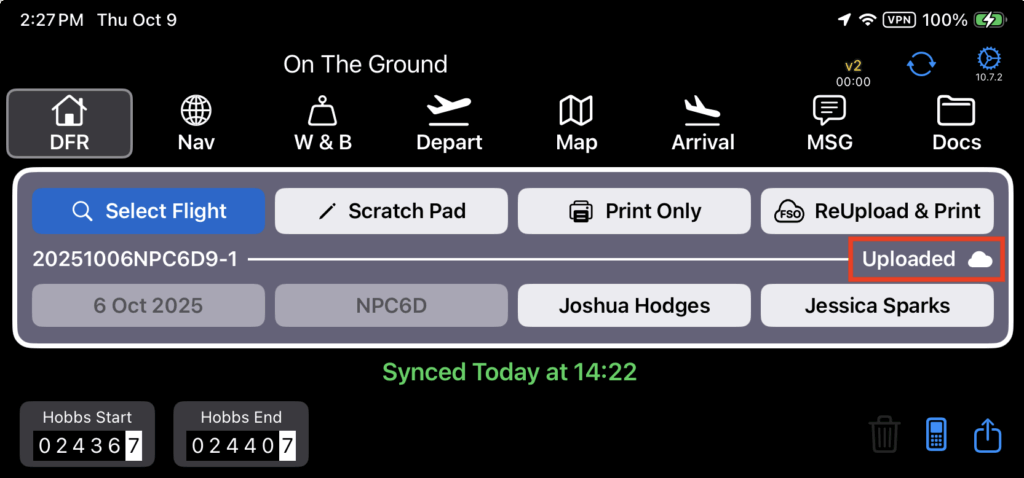Viewport: 1024px width, 478px height.
Task: Open the MSG tab
Action: tap(829, 123)
